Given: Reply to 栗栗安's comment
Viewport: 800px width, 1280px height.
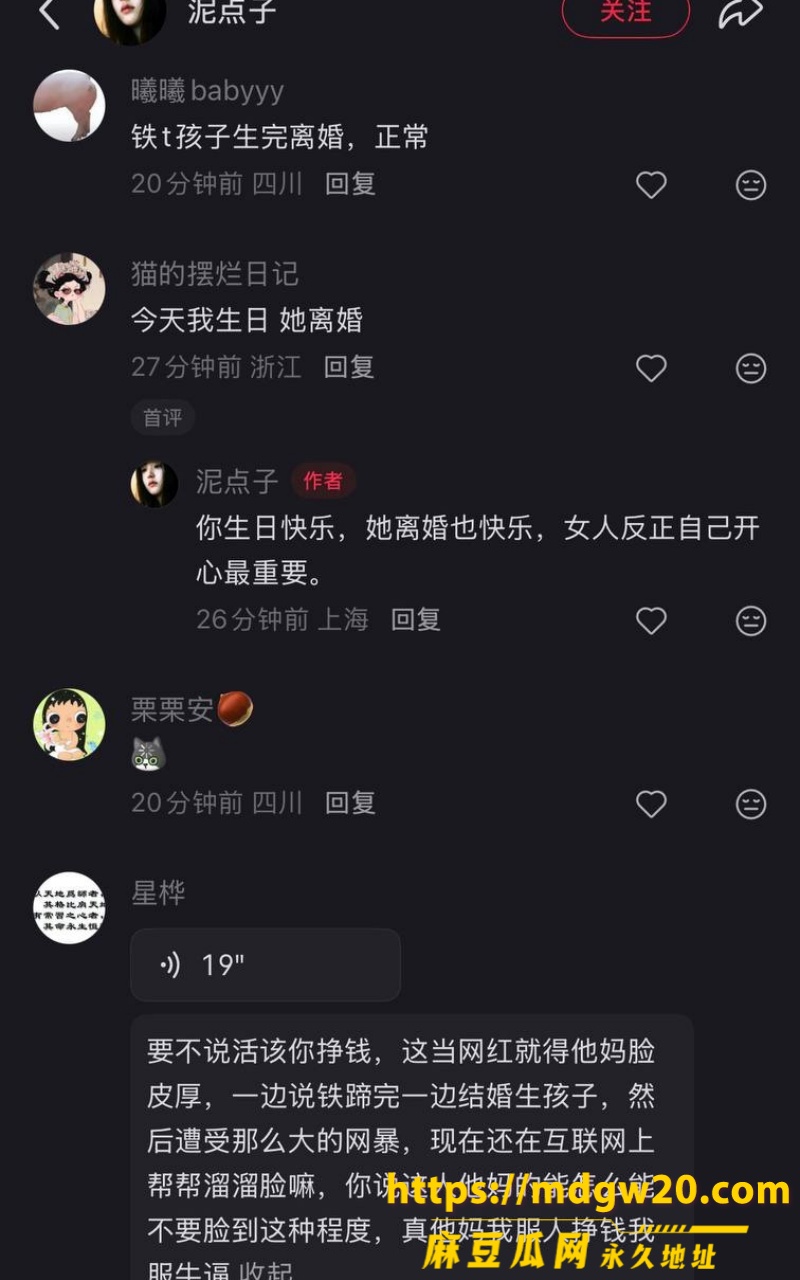Looking at the screenshot, I should (x=350, y=803).
